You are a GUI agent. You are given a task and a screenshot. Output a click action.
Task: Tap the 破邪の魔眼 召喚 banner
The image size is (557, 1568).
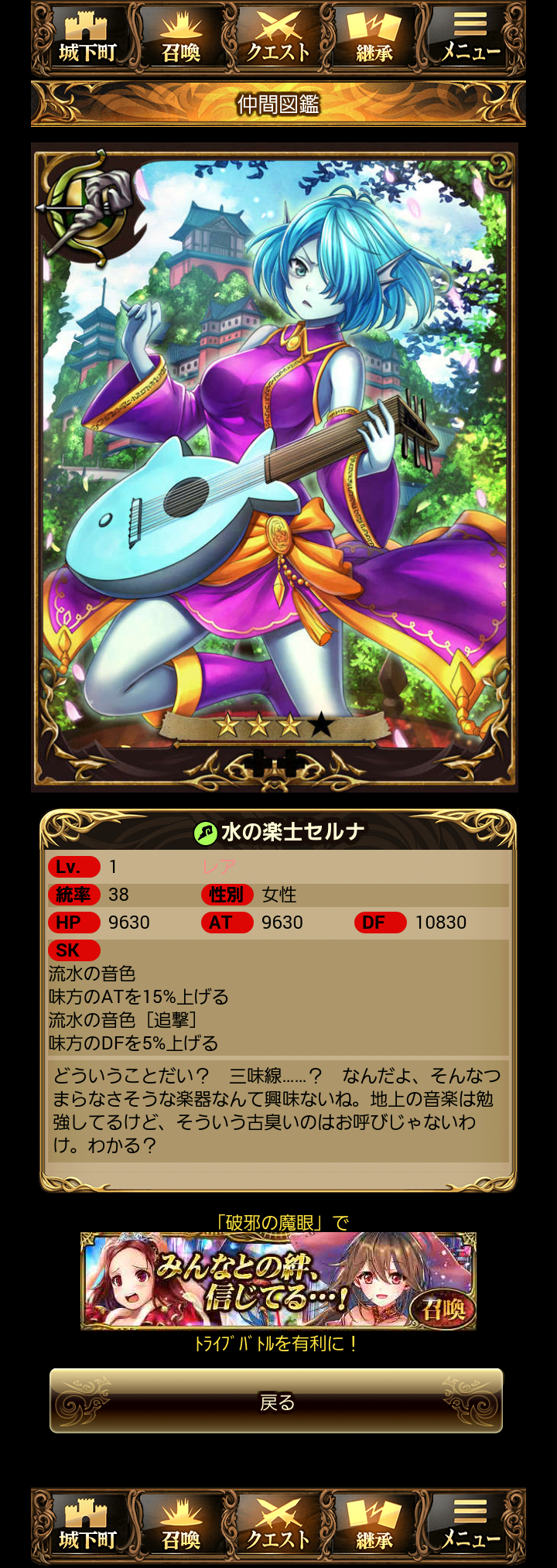(x=278, y=1281)
